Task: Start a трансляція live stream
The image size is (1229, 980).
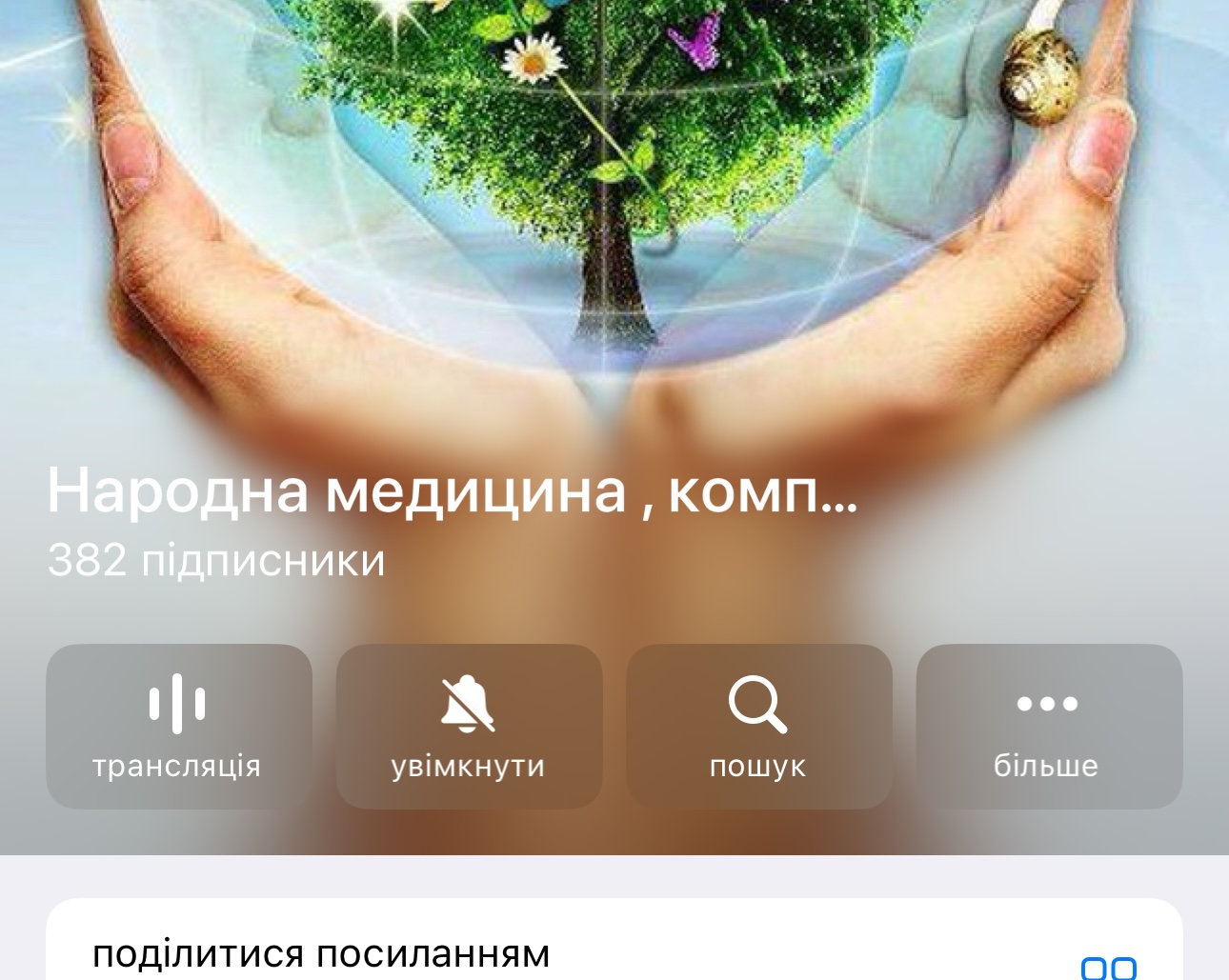Action: pyautogui.click(x=178, y=726)
